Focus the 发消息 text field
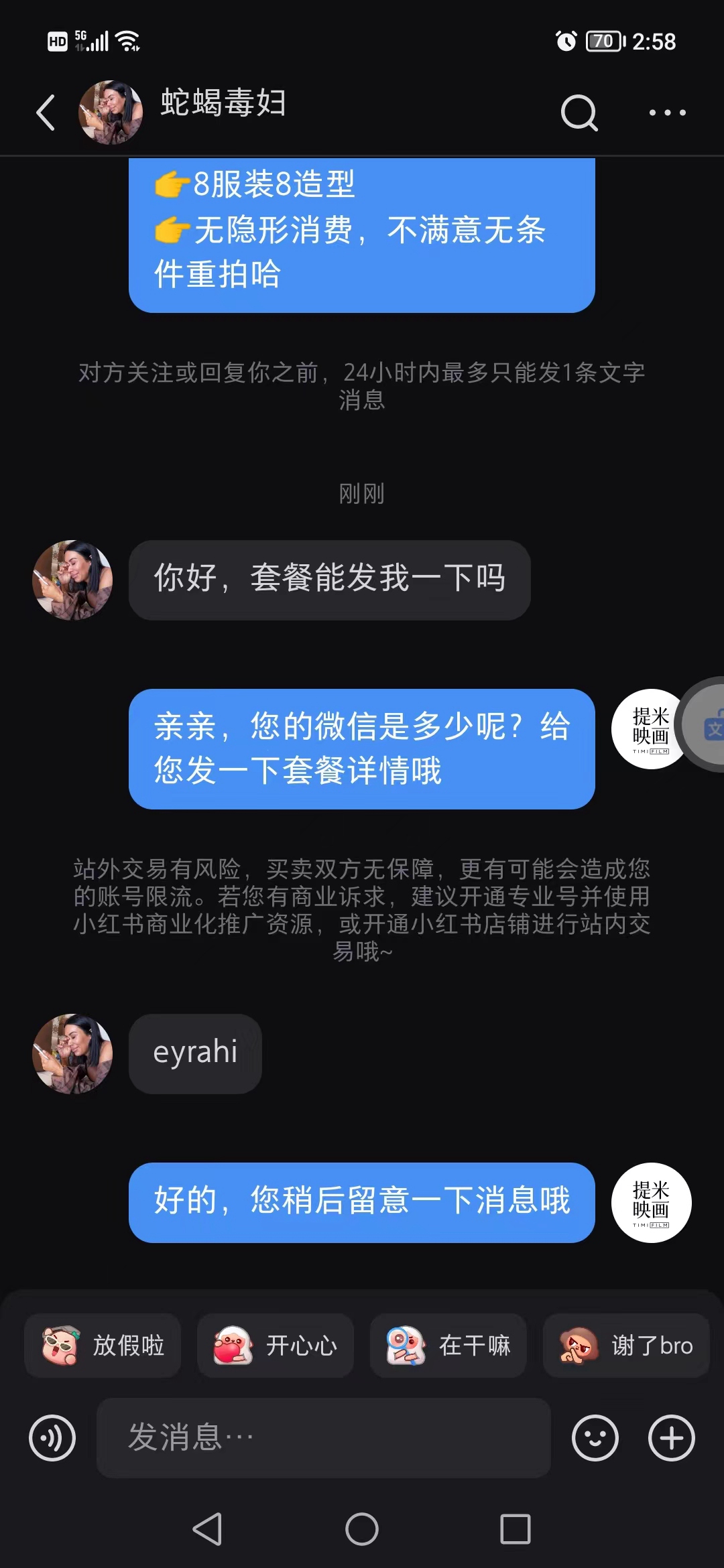This screenshot has height=1568, width=724. tap(323, 1438)
